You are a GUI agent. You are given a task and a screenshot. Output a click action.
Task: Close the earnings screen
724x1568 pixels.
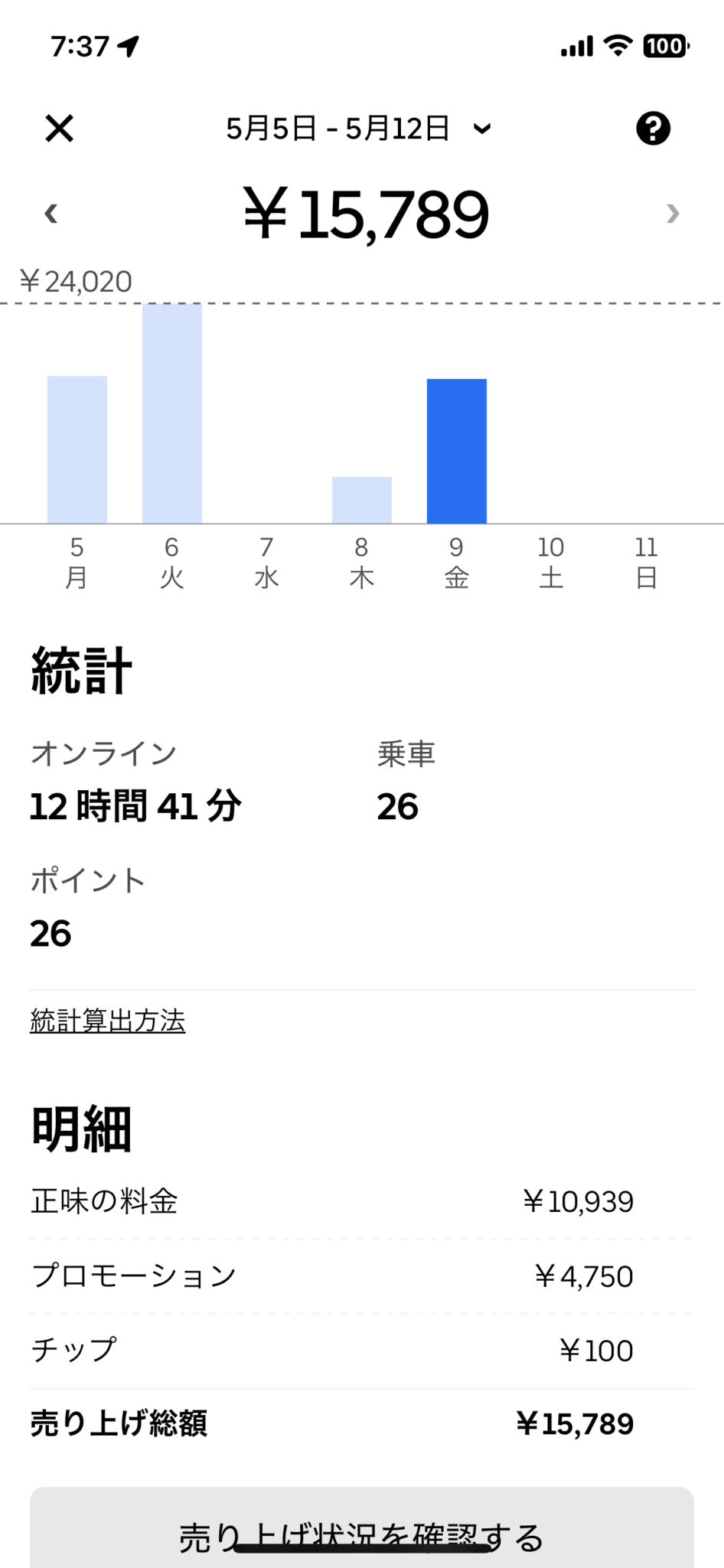[x=59, y=129]
